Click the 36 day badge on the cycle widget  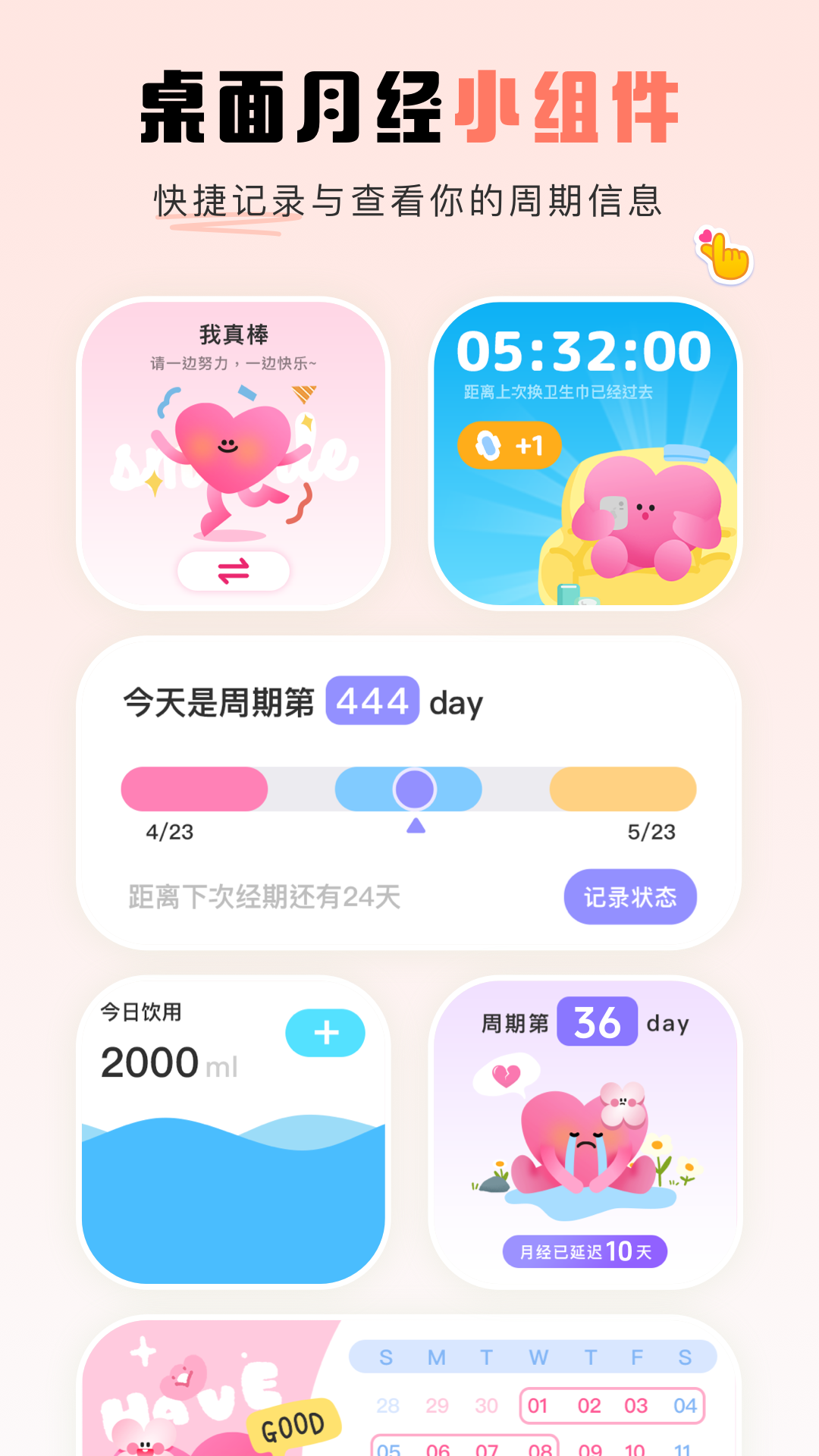coord(599,1023)
